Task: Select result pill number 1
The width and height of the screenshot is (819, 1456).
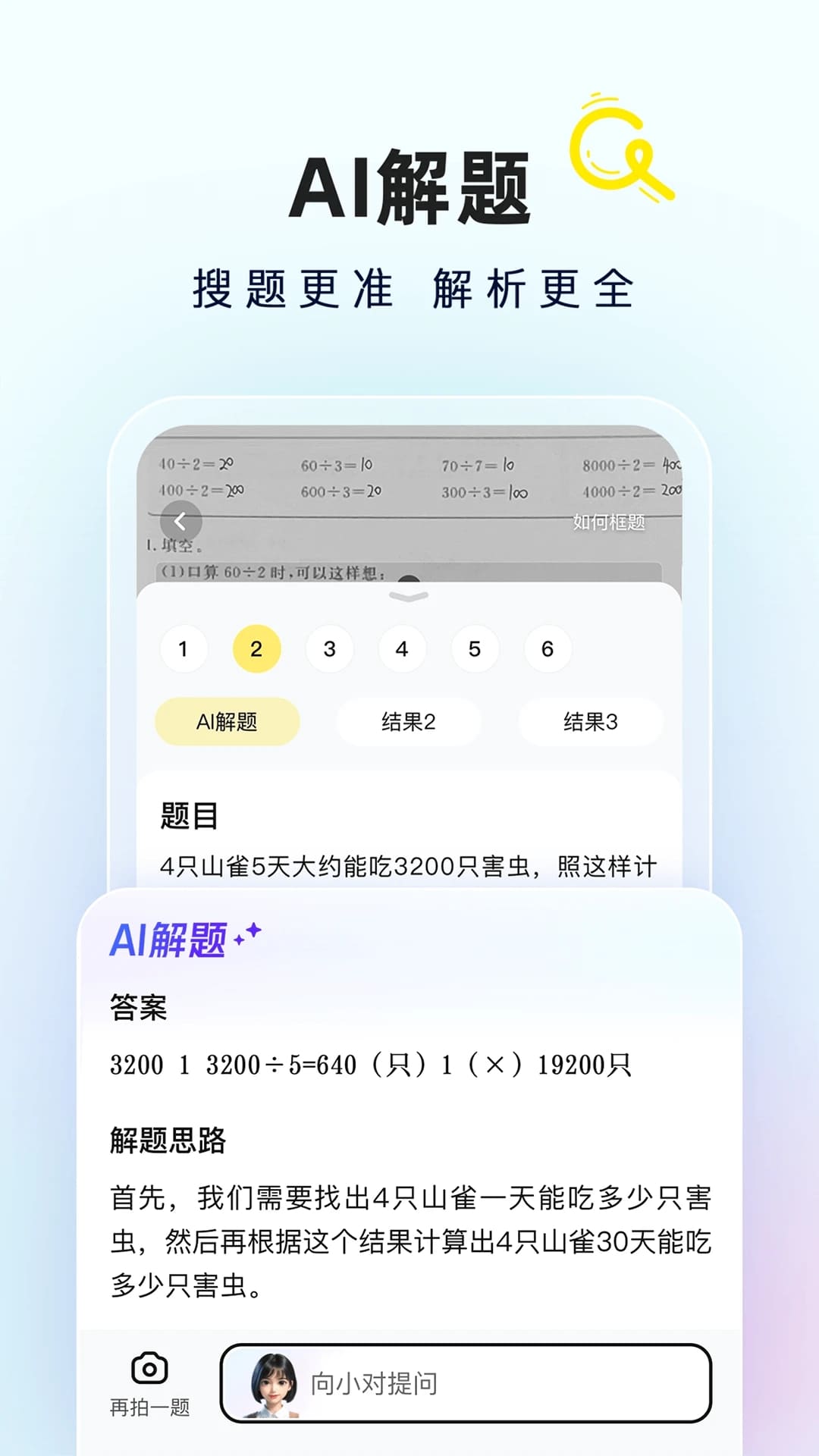Action: click(184, 649)
